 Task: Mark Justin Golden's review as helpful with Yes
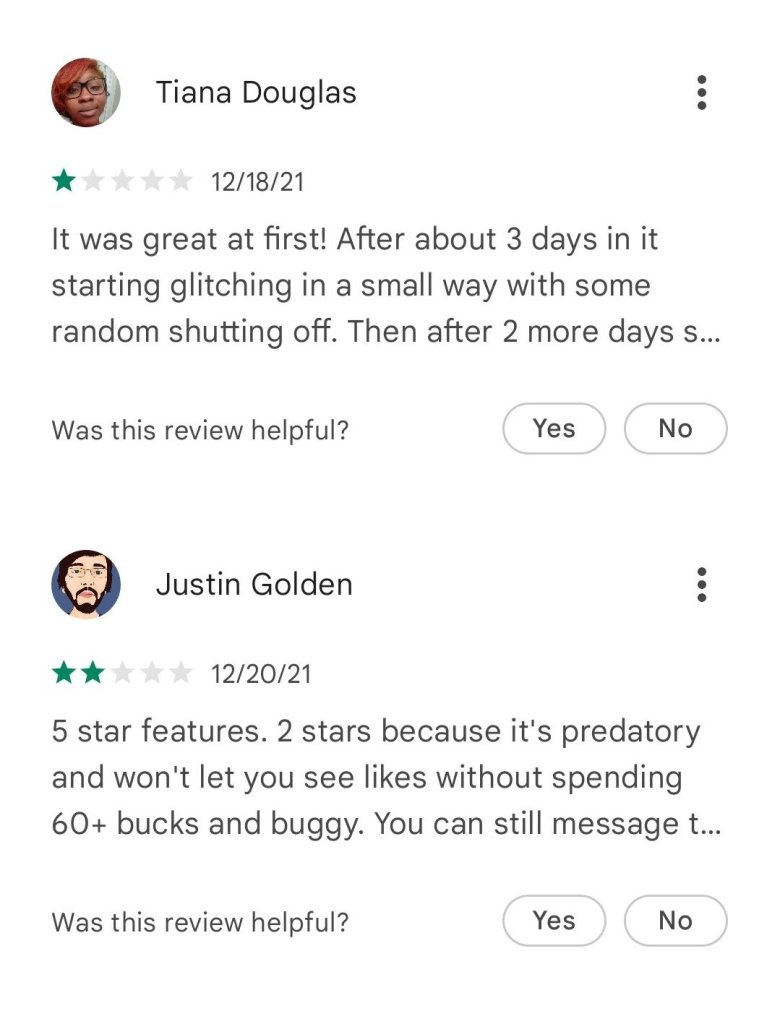(554, 921)
